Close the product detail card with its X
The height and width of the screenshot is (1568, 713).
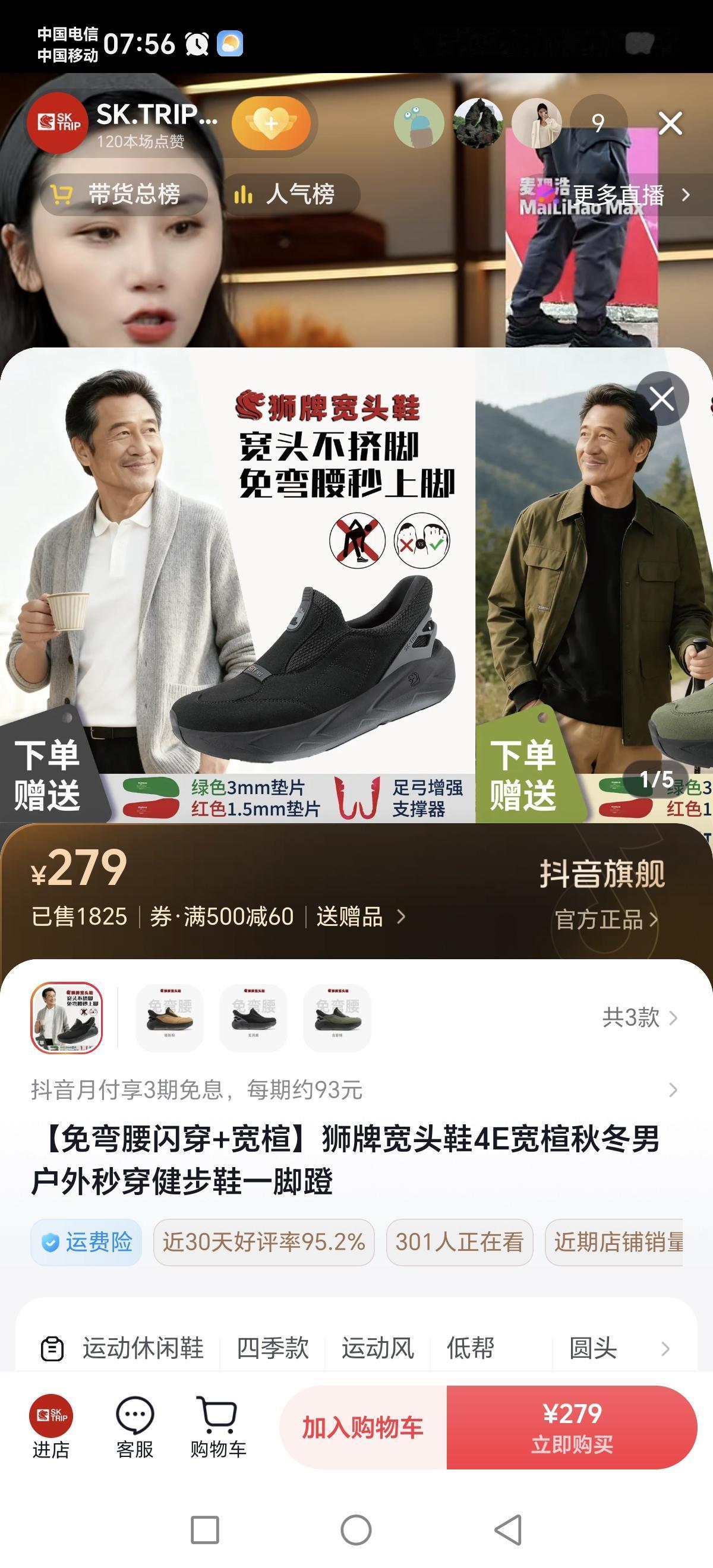(x=661, y=397)
